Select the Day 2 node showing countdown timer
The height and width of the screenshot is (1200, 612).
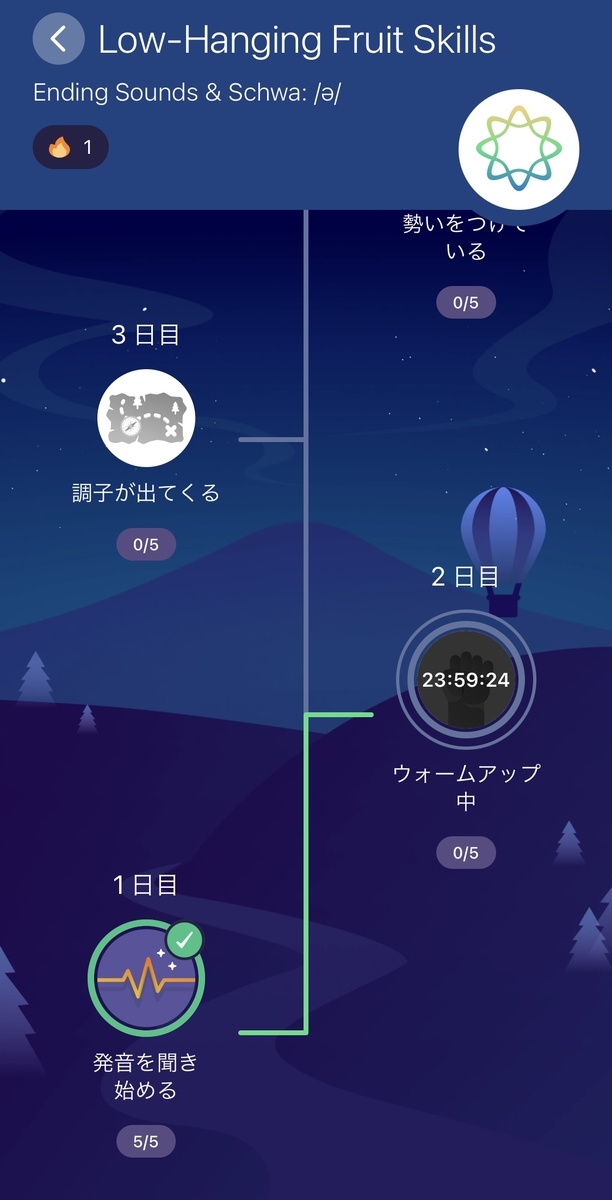466,680
